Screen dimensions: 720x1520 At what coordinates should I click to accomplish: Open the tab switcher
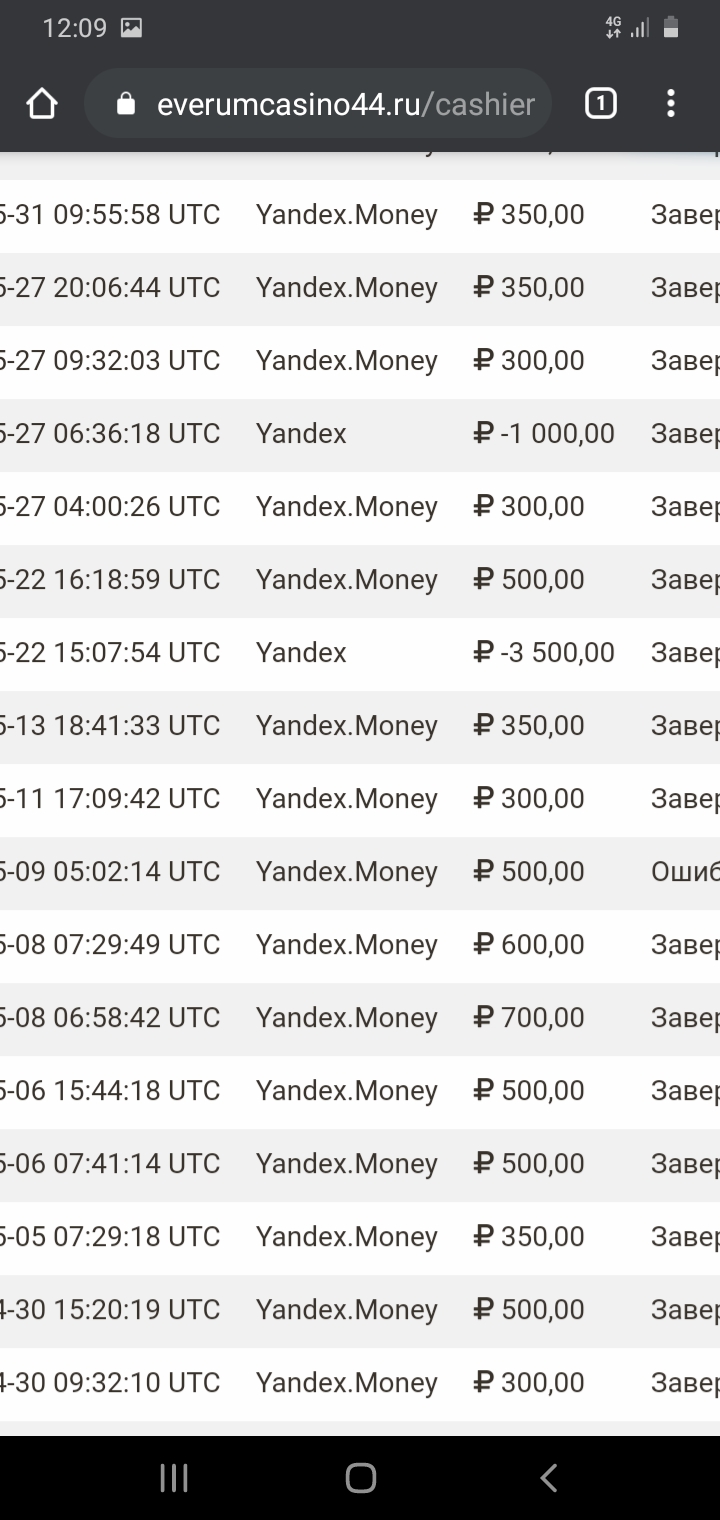[600, 103]
